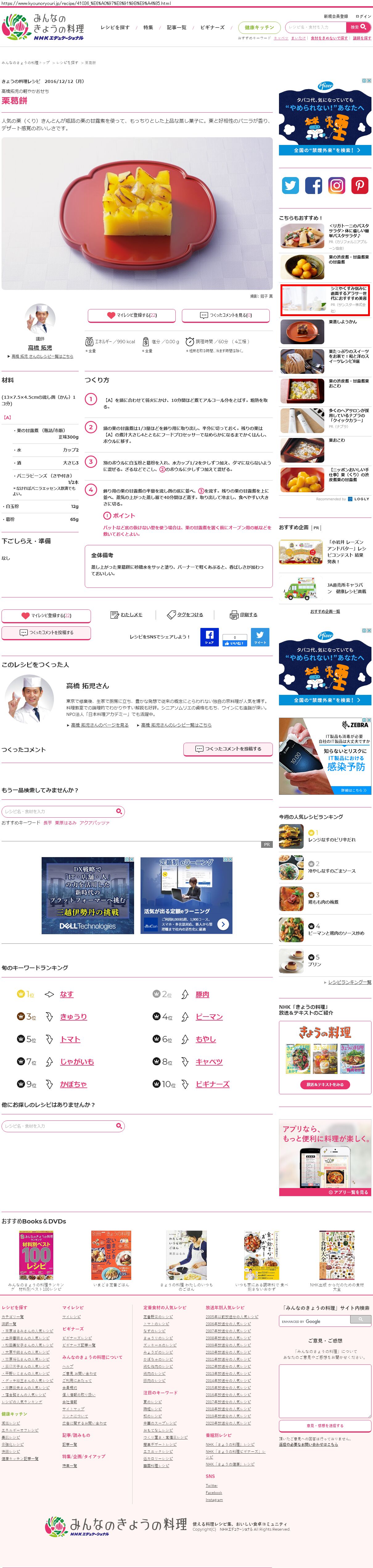
Task: Open わたしメモ note link
Action: [127, 615]
